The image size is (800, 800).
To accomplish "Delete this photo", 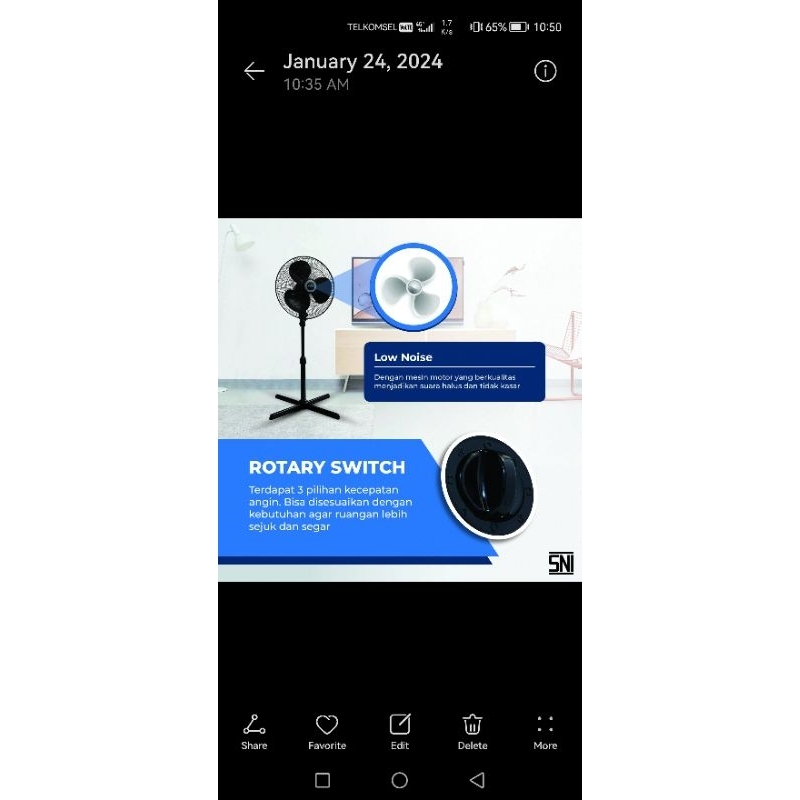I will [473, 731].
